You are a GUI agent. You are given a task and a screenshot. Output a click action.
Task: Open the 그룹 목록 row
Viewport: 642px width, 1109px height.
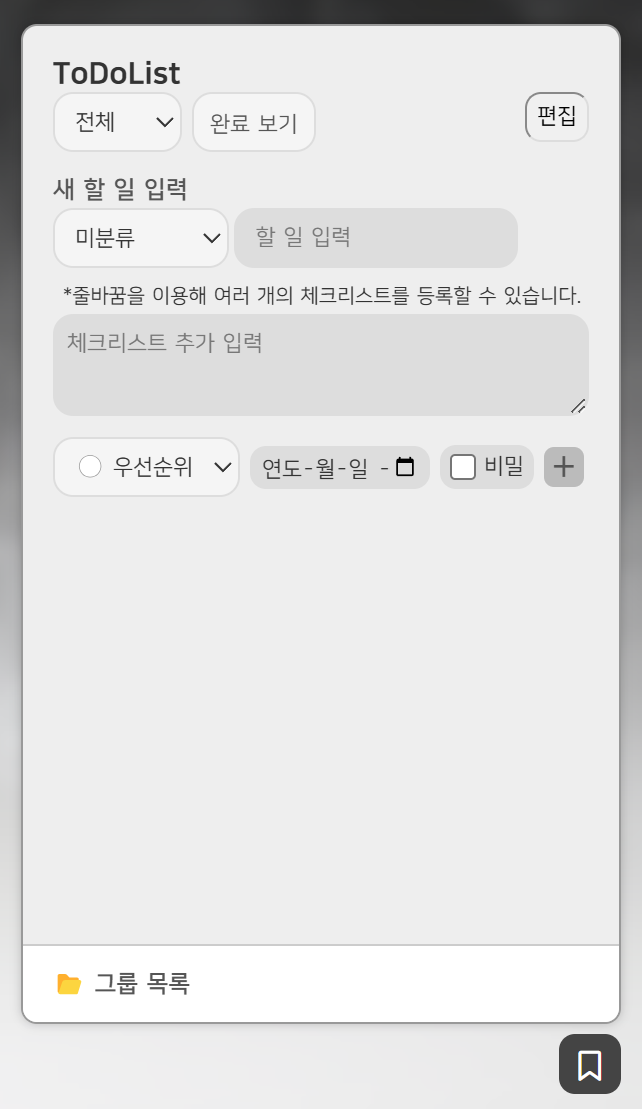[x=320, y=984]
